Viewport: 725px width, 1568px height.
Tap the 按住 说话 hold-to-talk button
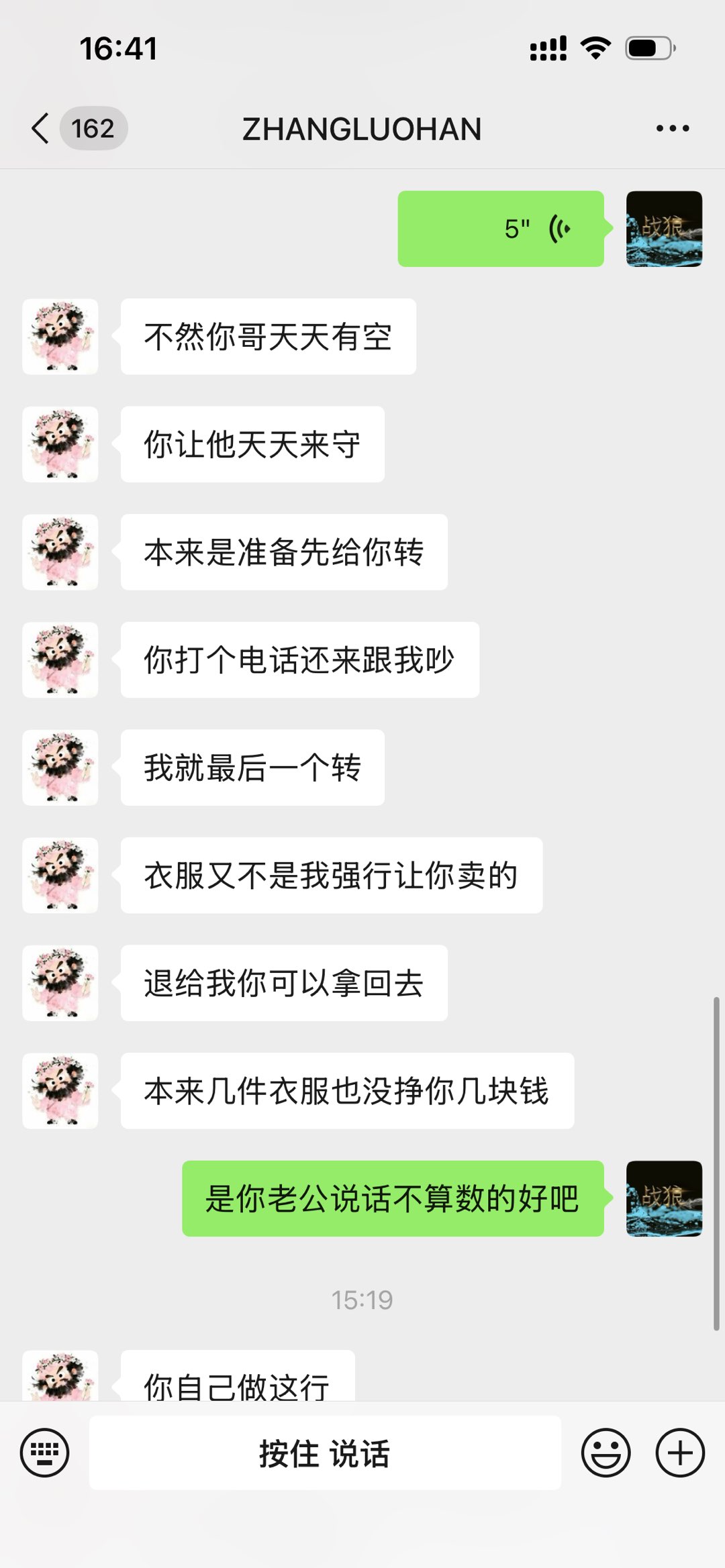click(325, 1453)
